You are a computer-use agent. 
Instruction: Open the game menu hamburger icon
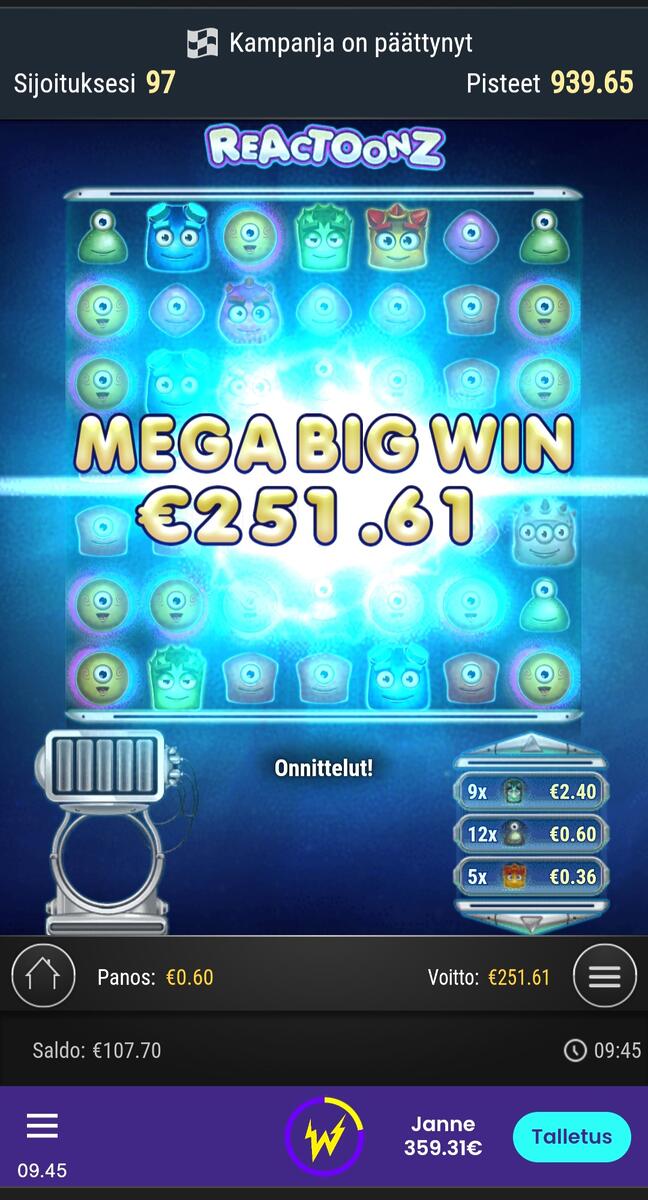[604, 976]
